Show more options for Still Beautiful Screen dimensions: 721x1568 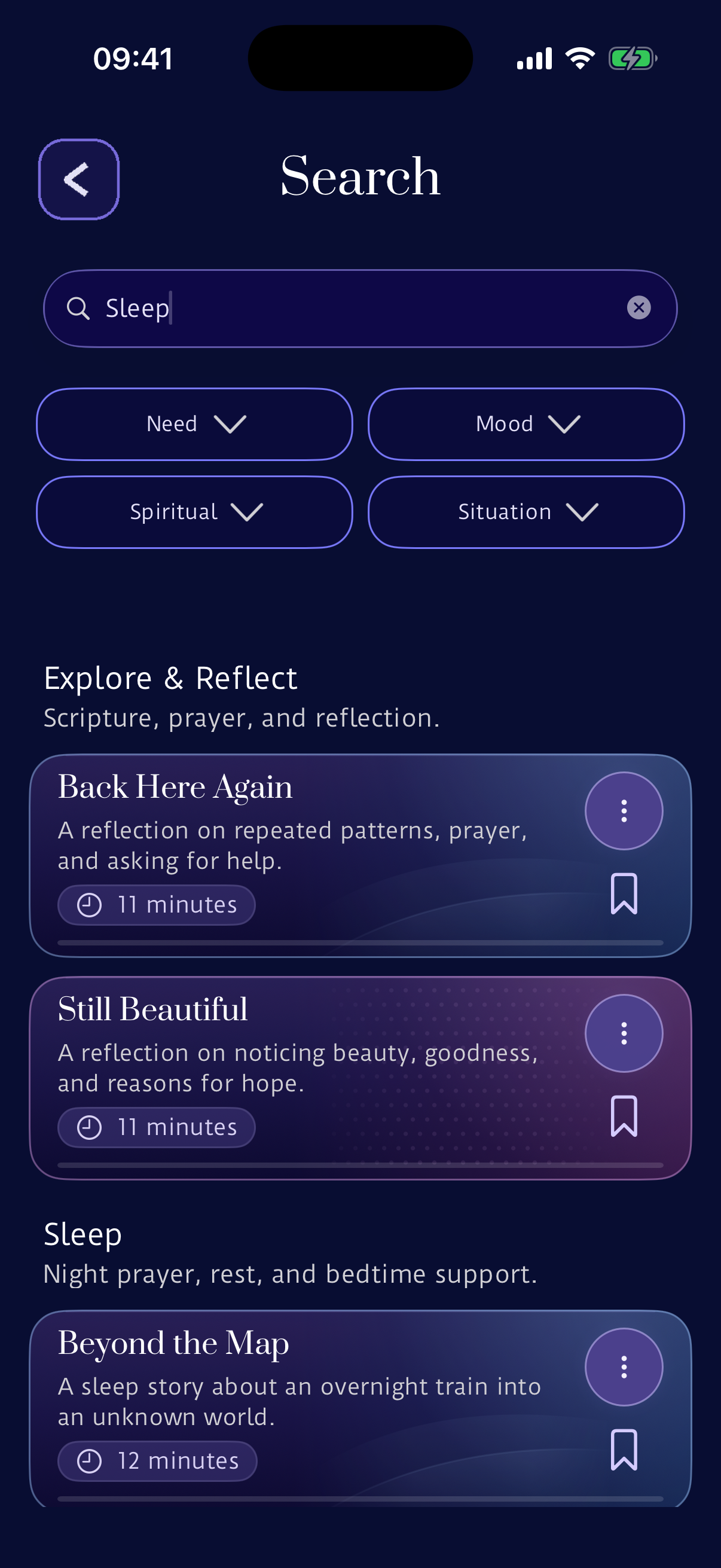tap(624, 1033)
